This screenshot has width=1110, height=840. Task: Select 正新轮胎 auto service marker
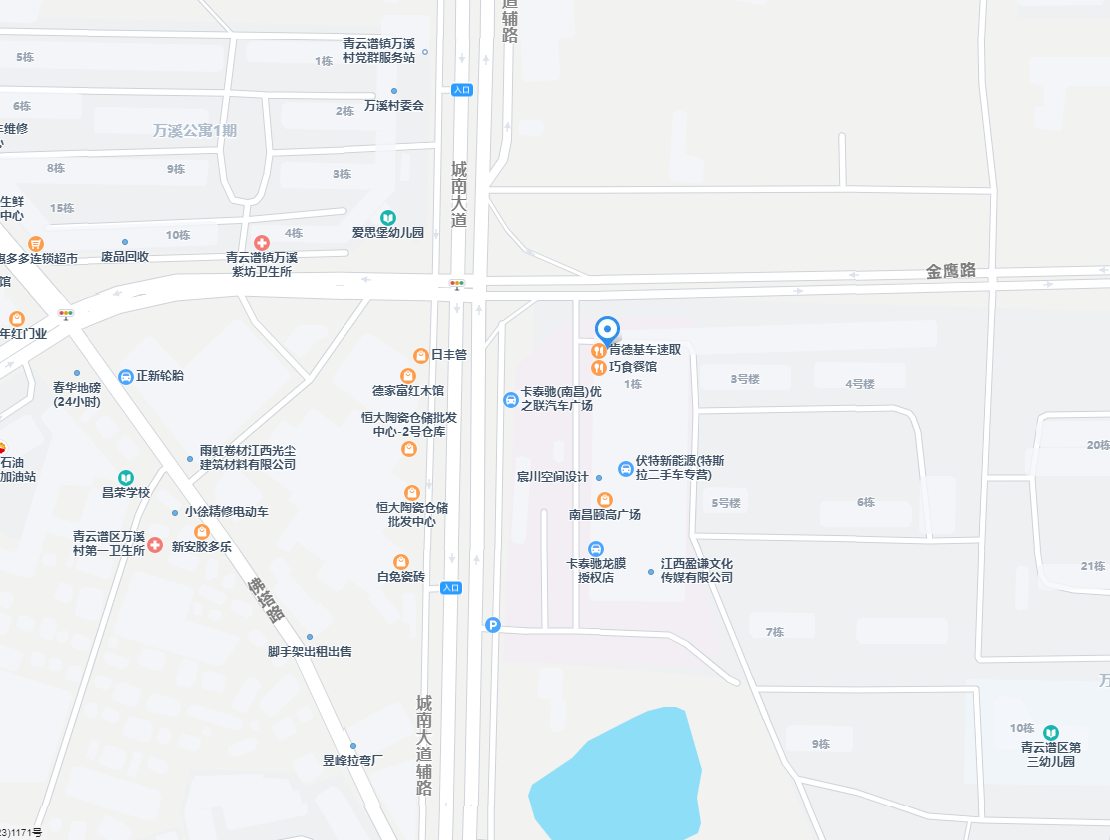125,376
